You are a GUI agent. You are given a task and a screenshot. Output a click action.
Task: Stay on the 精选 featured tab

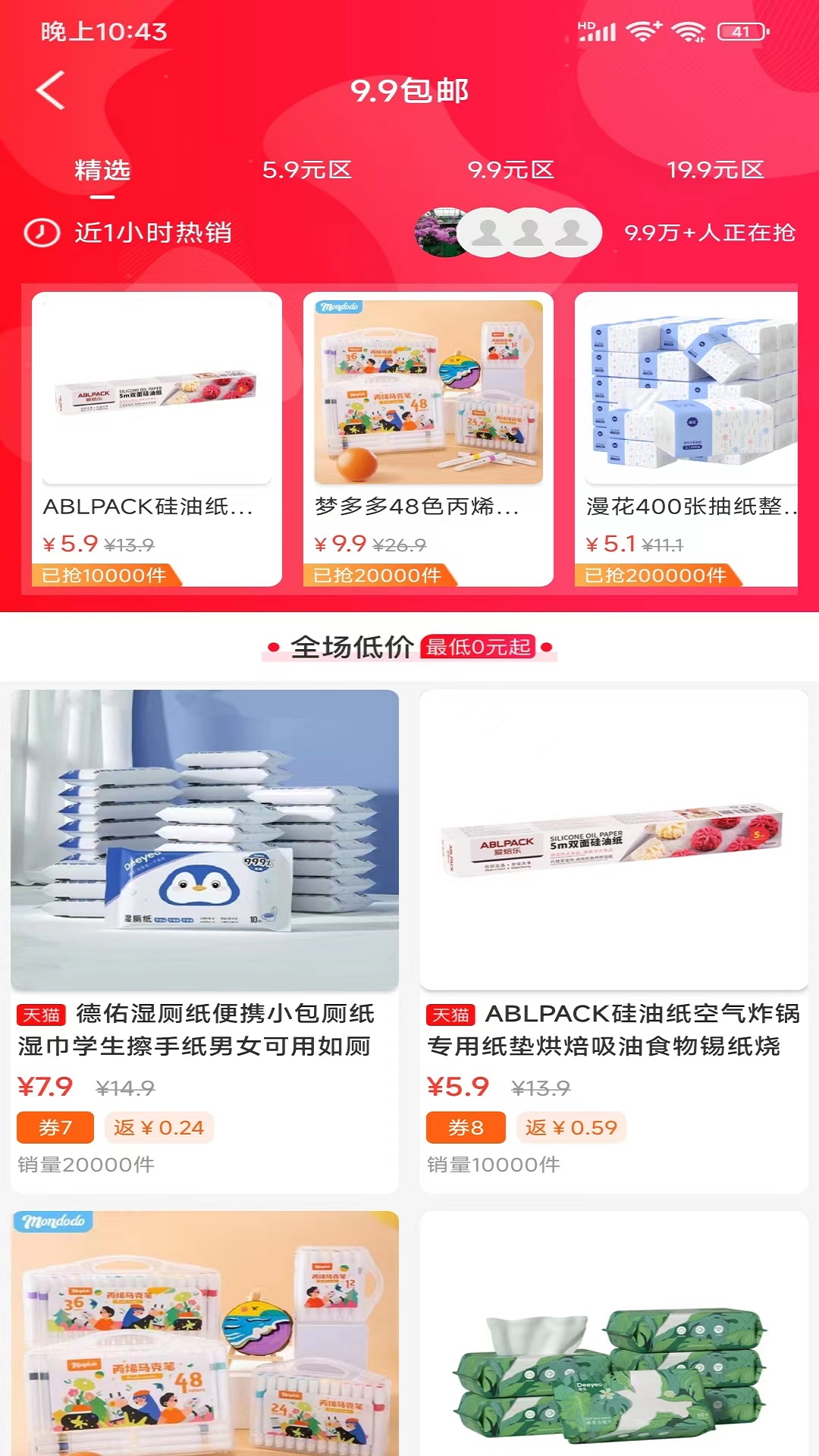101,171
